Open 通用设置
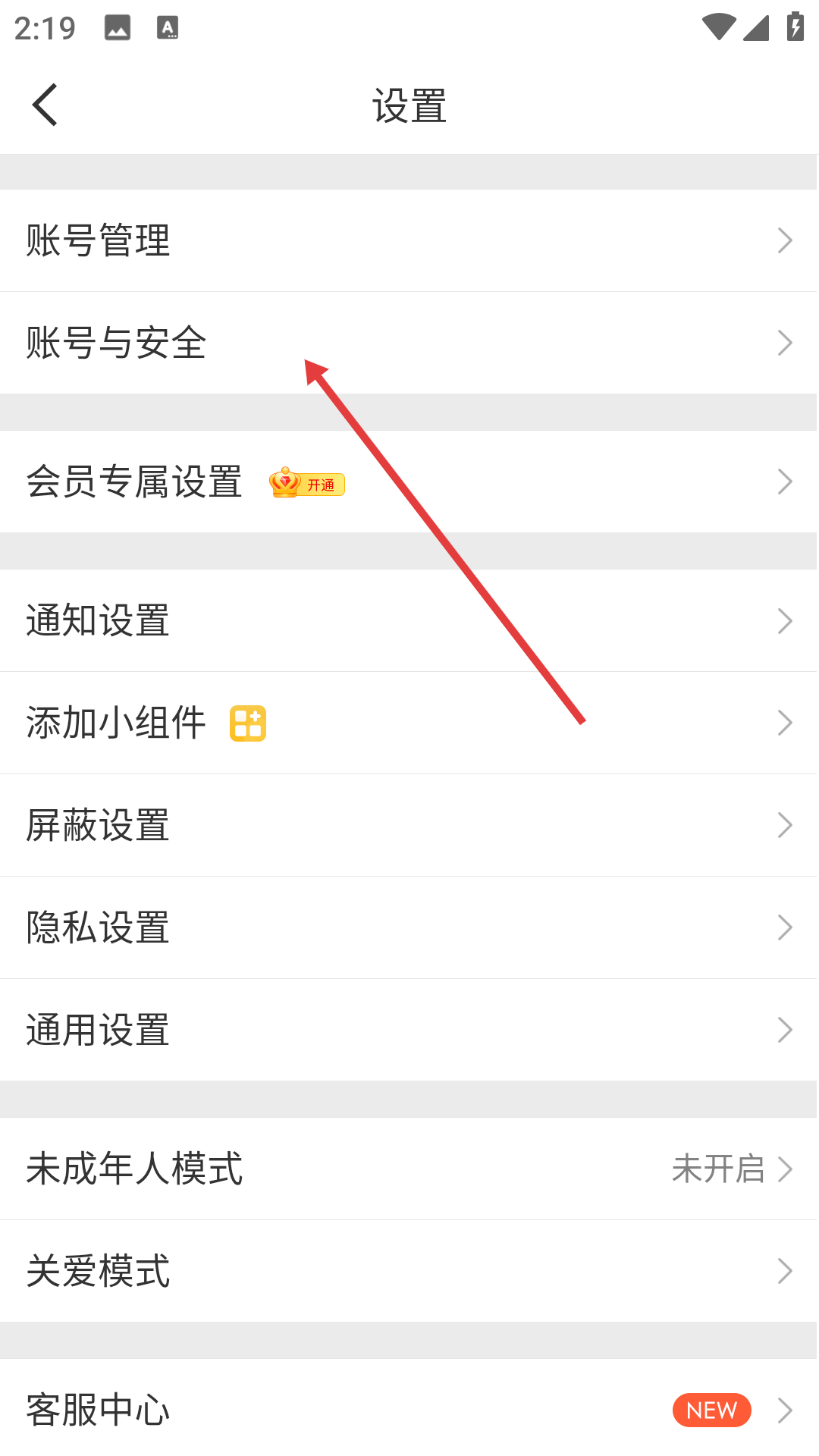 [x=409, y=1030]
